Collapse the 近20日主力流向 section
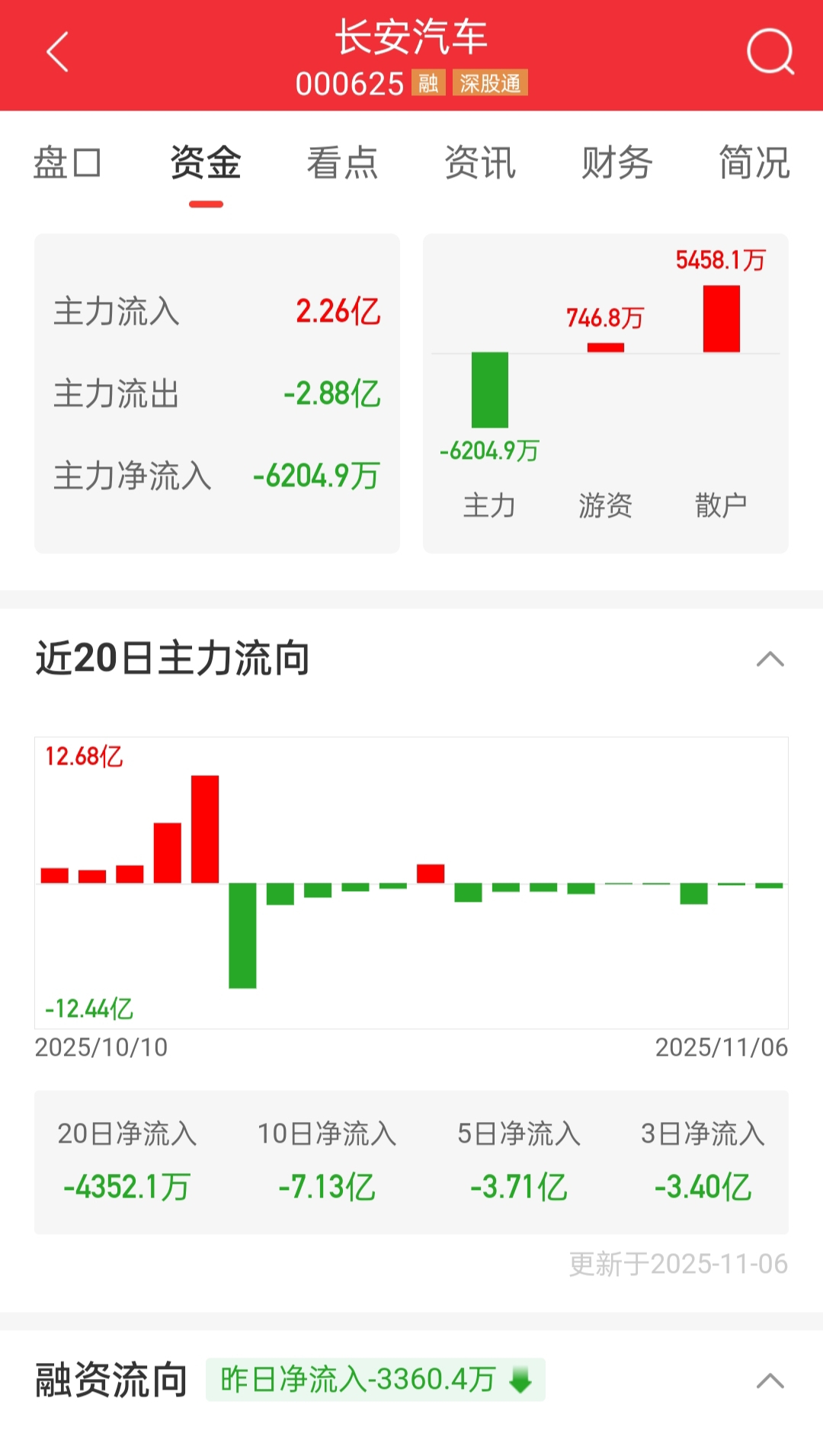 [x=770, y=659]
